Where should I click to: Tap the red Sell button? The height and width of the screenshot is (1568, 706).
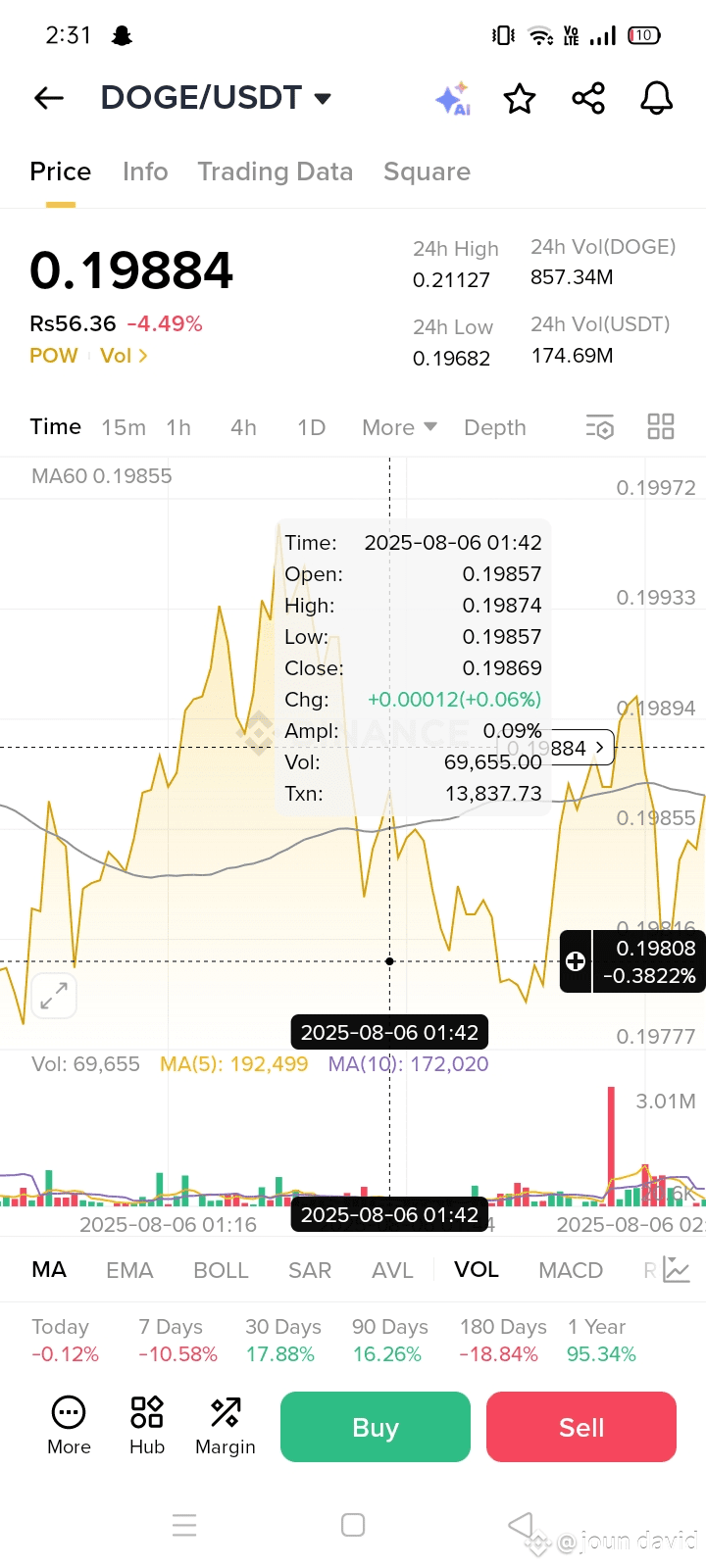tap(581, 1427)
